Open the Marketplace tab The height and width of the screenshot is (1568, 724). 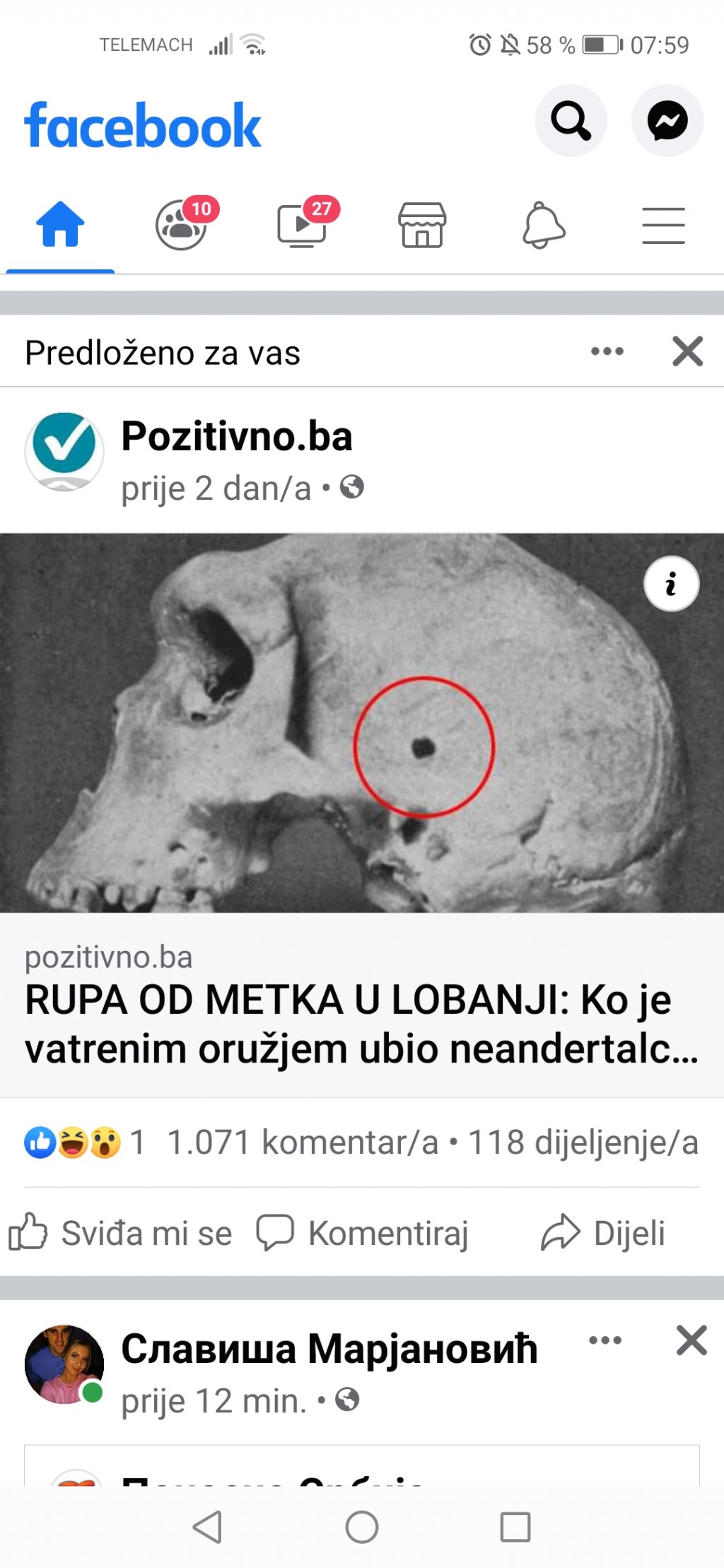tap(422, 226)
